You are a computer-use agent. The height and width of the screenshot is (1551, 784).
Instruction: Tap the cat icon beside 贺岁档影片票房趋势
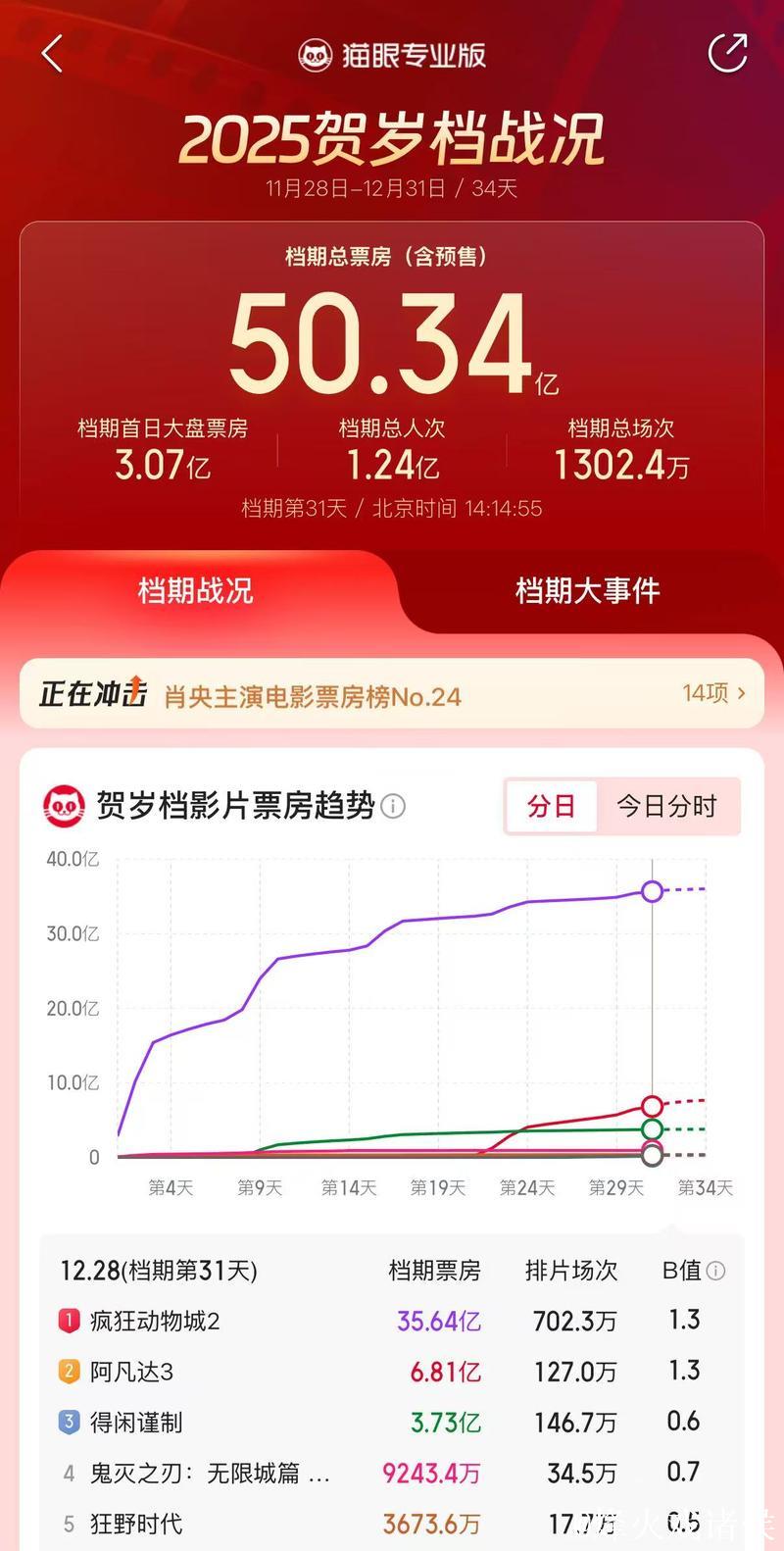click(x=64, y=806)
